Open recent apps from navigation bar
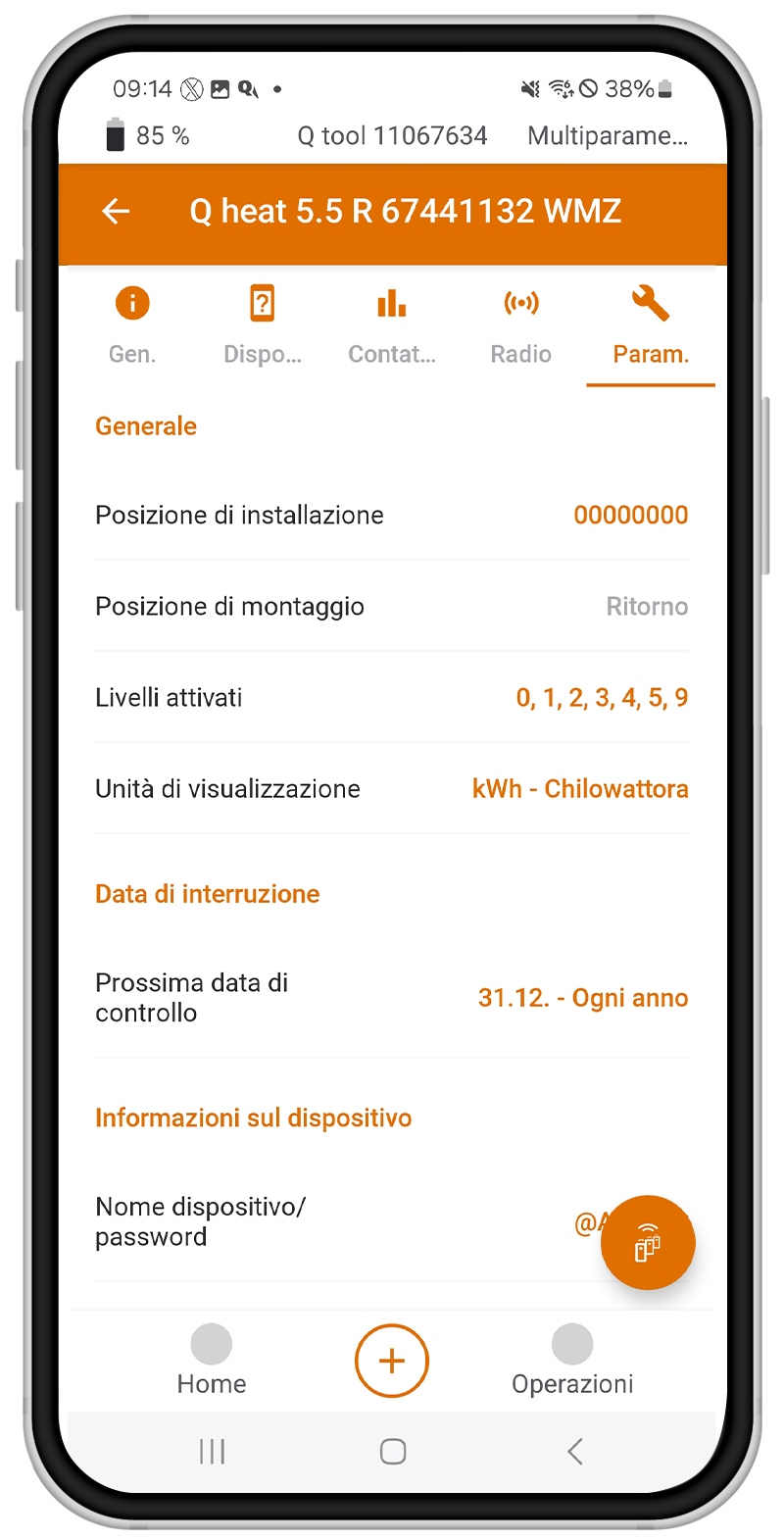Image resolution: width=784 pixels, height=1540 pixels. 212,1451
